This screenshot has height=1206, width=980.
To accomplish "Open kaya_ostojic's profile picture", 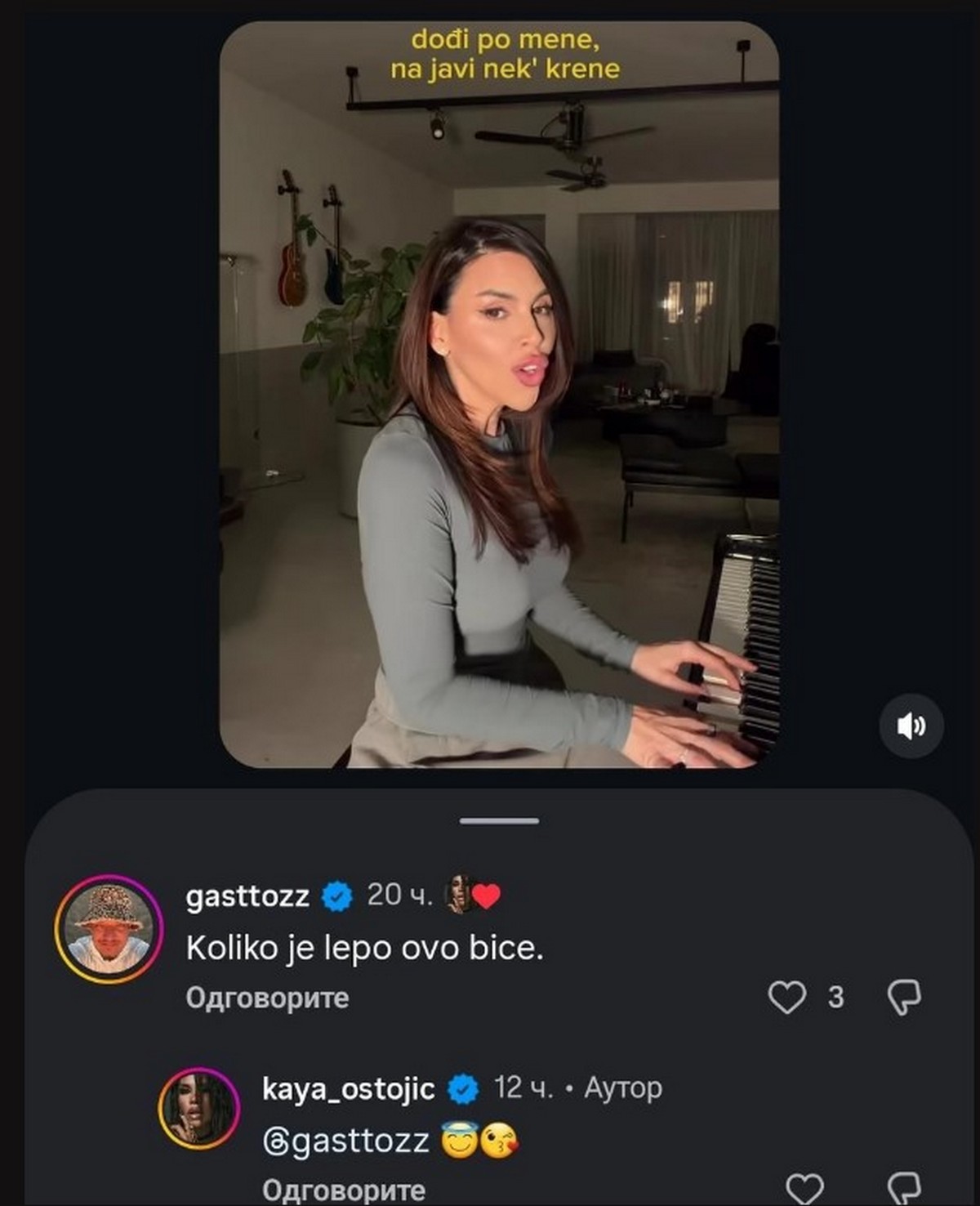I will coord(198,1109).
